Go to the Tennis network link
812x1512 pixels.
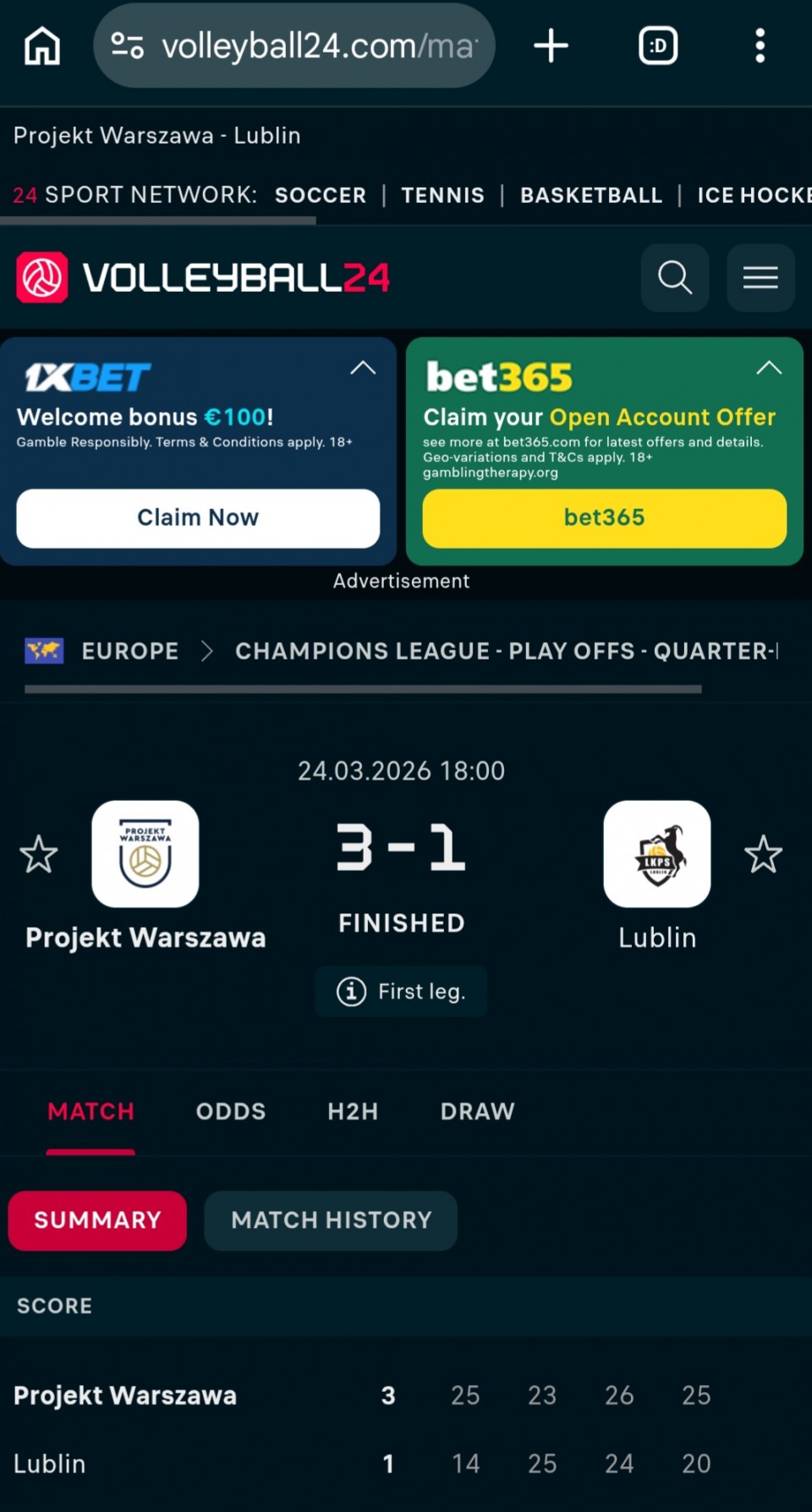pyautogui.click(x=442, y=195)
